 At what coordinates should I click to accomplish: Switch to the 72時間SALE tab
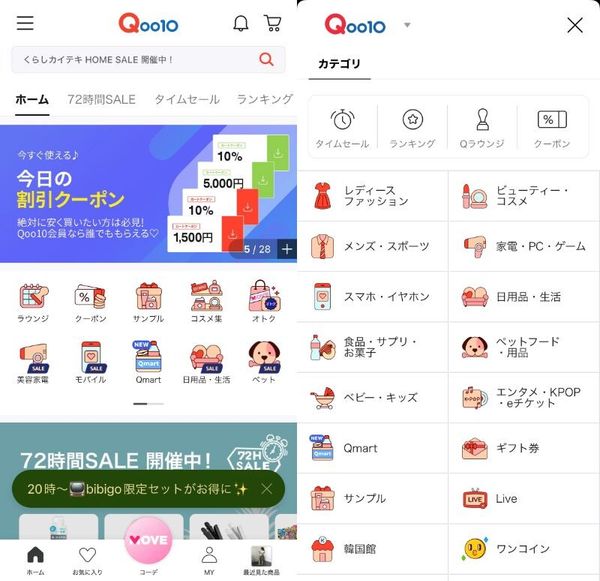tap(101, 100)
